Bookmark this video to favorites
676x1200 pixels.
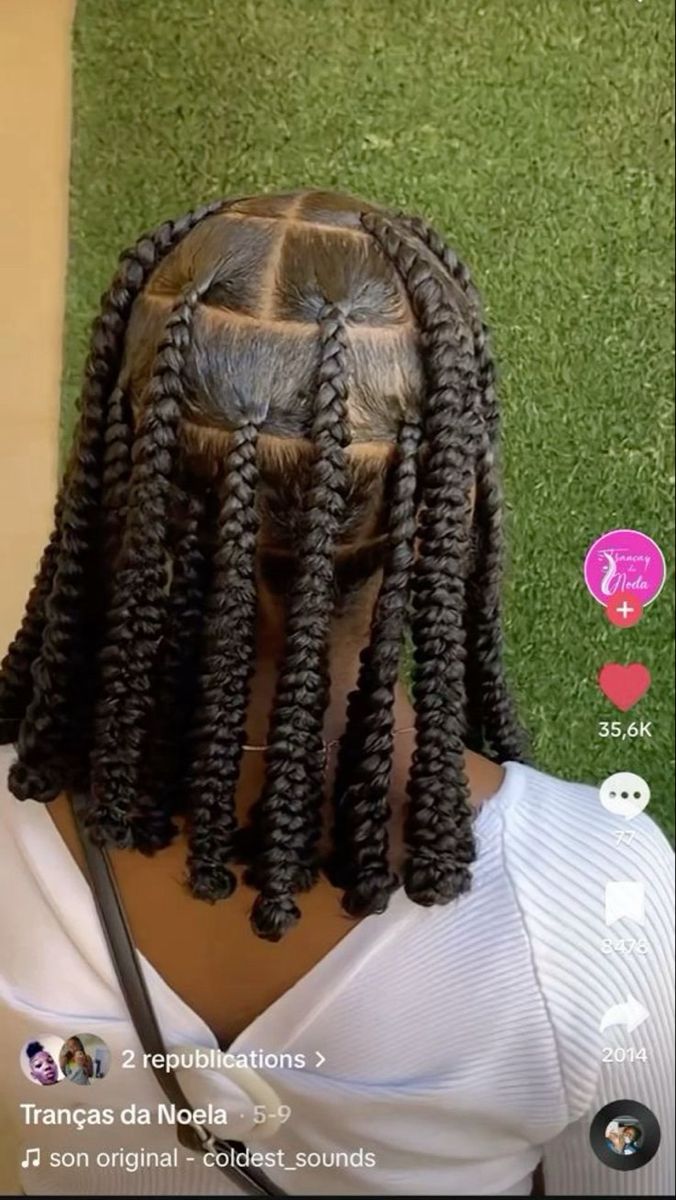[x=624, y=903]
